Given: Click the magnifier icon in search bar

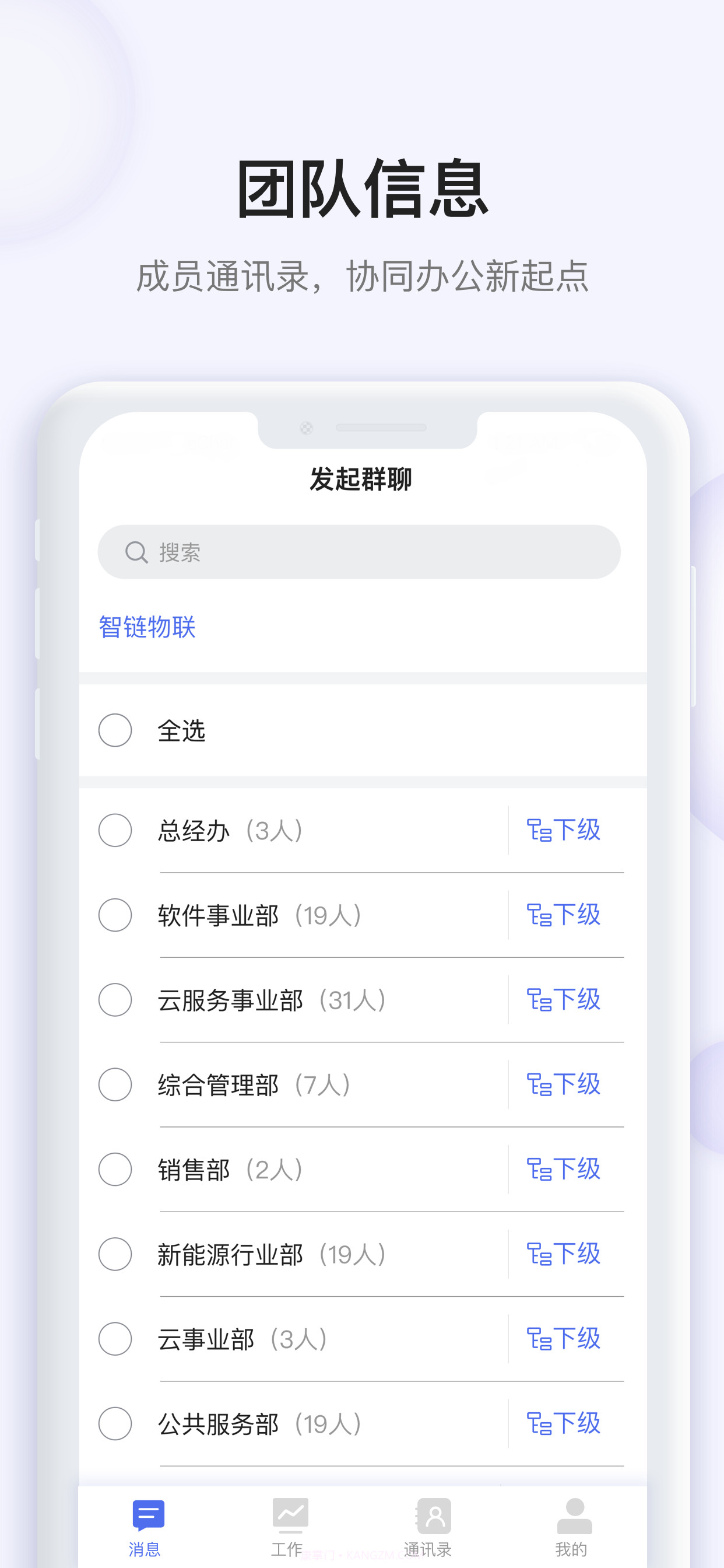Looking at the screenshot, I should pyautogui.click(x=136, y=552).
